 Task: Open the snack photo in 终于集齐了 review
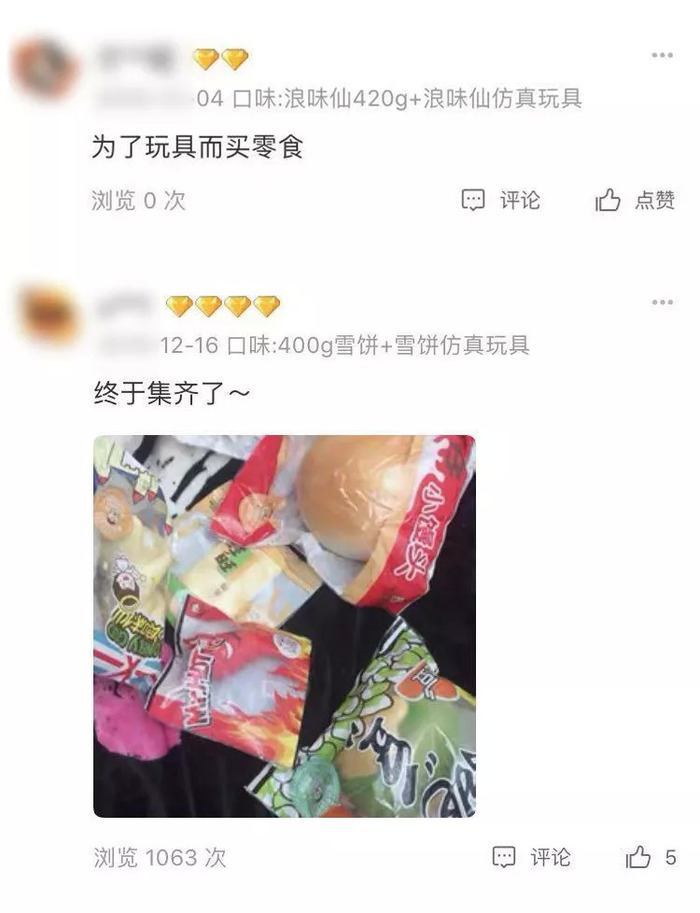point(284,626)
